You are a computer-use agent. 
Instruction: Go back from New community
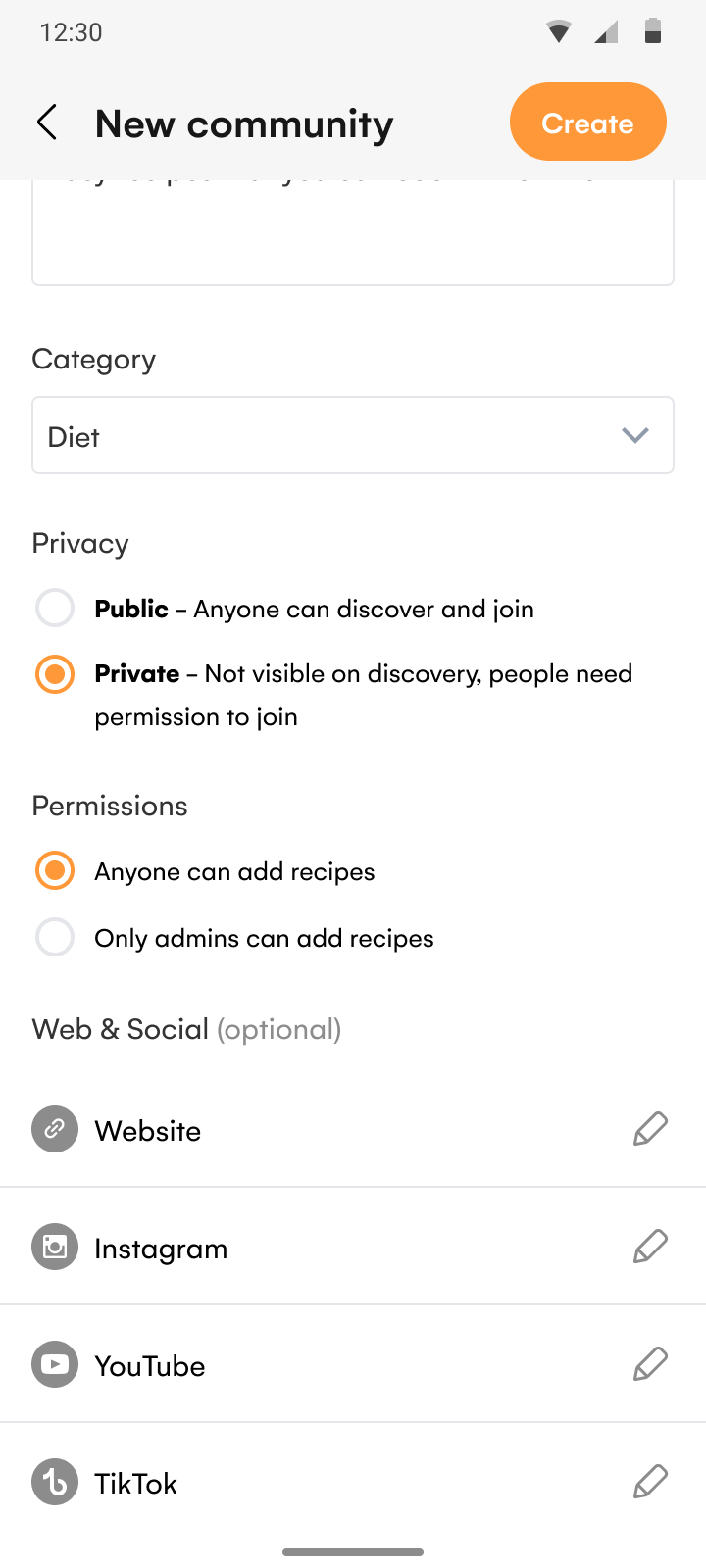click(x=47, y=123)
